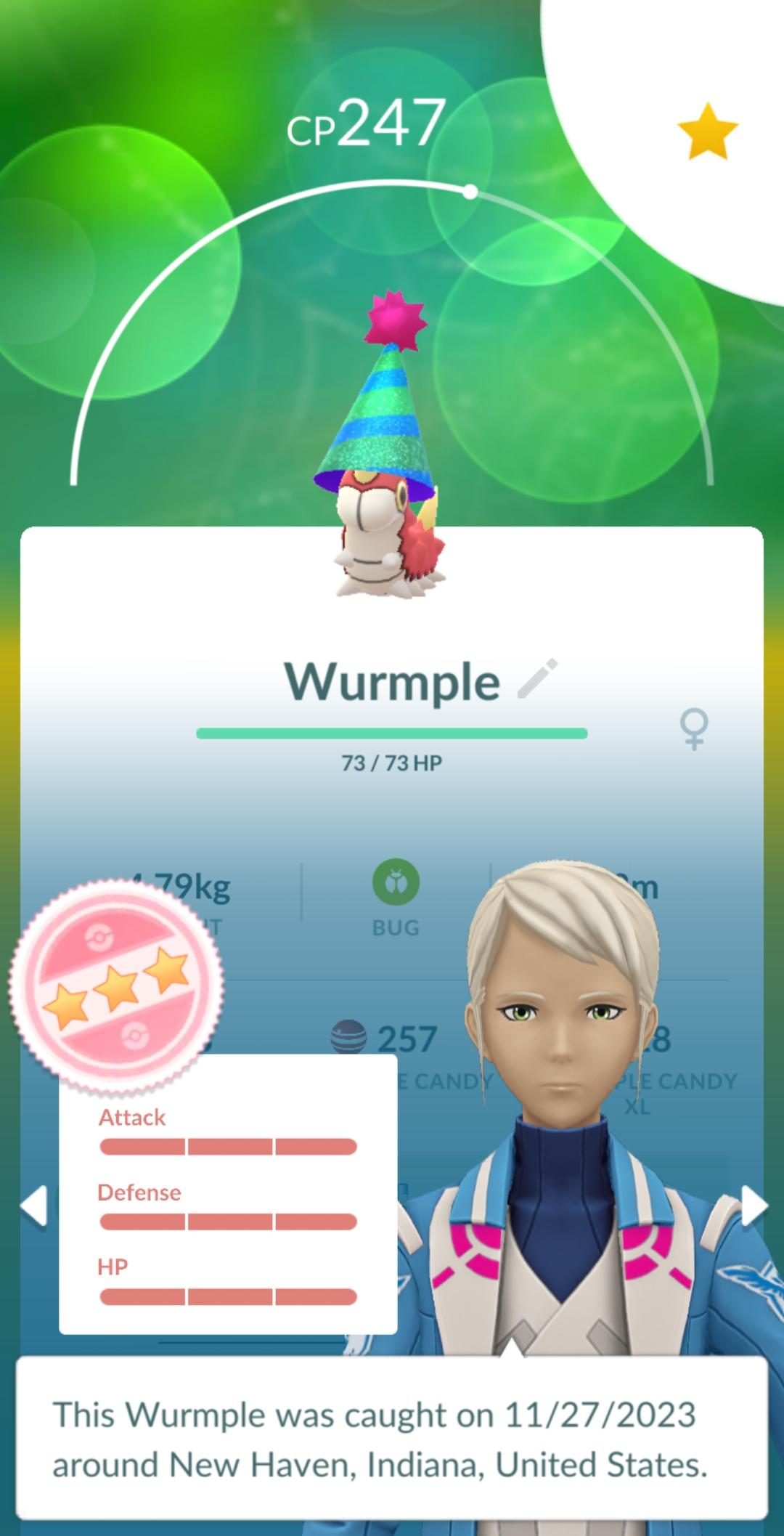This screenshot has height=1536, width=784.
Task: Dismiss the appraisal message about Wurmple's catch location
Action: pos(392,1439)
